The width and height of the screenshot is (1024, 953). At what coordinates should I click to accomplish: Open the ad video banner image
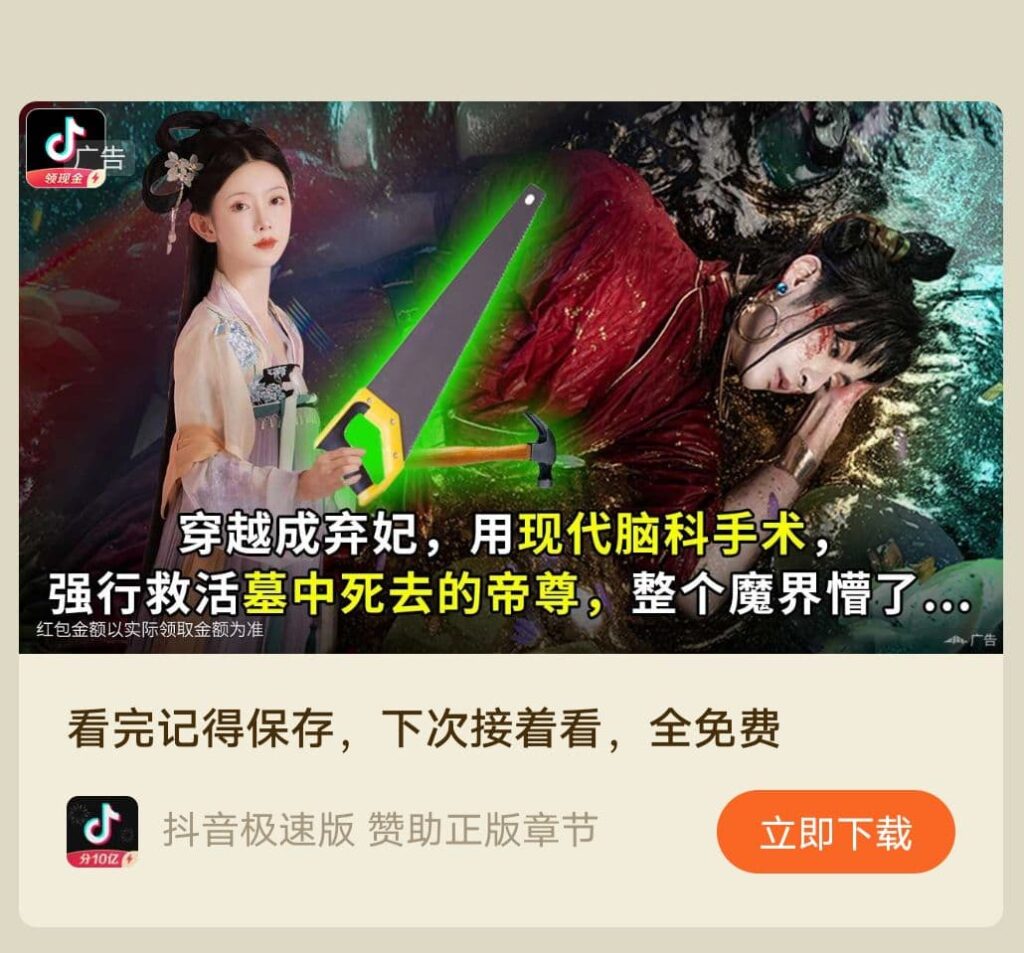pos(510,377)
